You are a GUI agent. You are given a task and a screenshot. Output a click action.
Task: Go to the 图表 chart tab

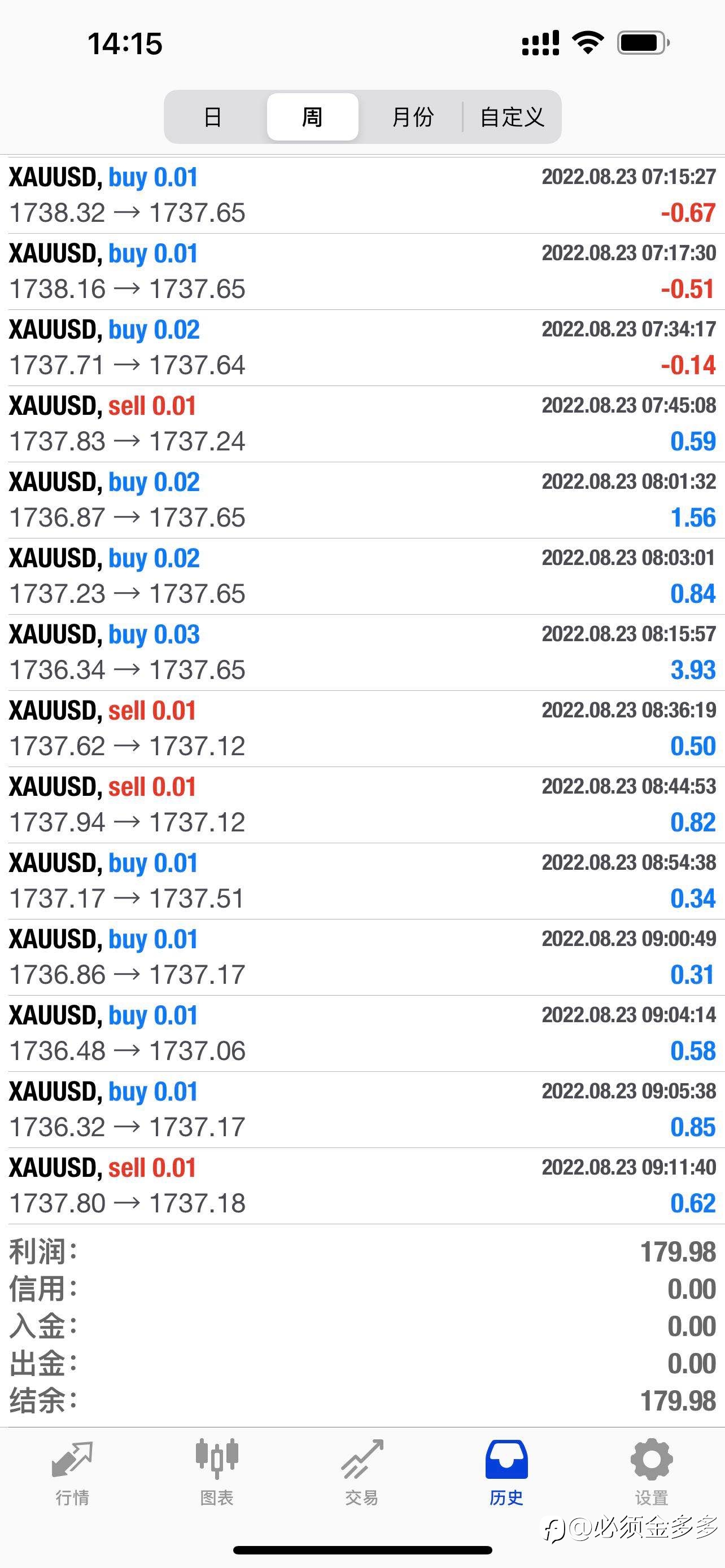coord(217,1472)
